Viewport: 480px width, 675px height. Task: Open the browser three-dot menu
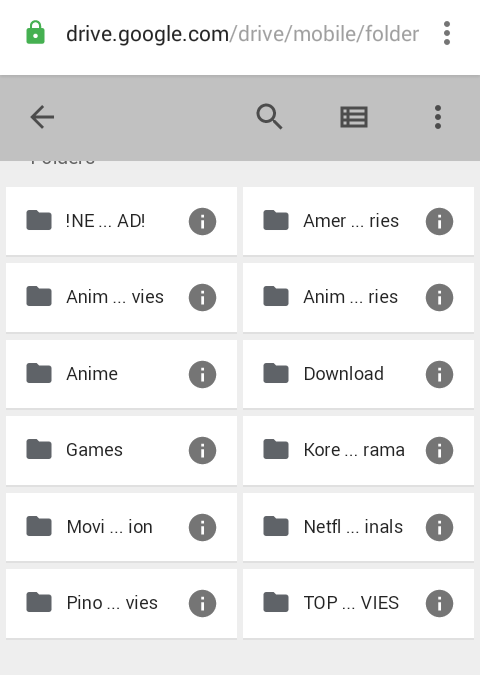tap(447, 33)
